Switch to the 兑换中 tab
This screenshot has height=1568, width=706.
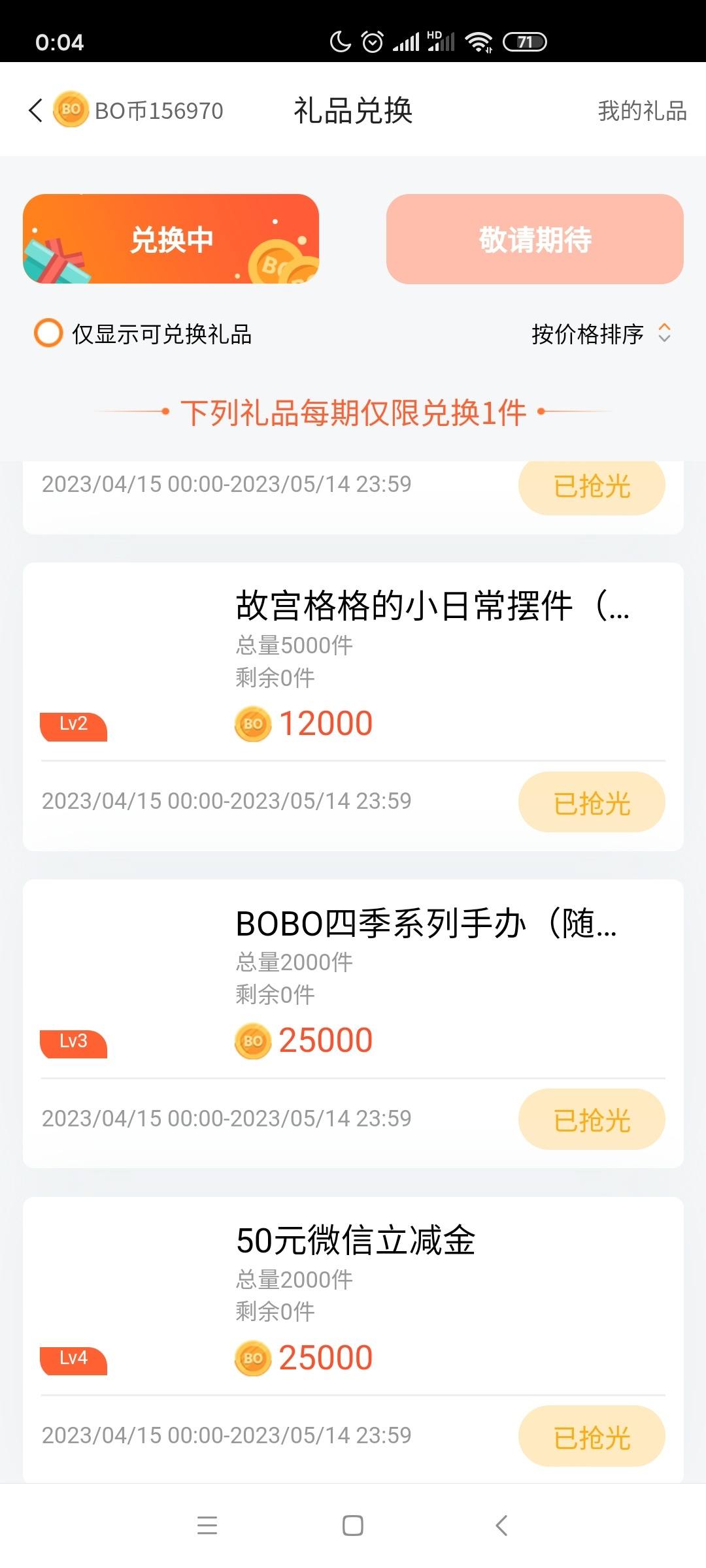171,239
